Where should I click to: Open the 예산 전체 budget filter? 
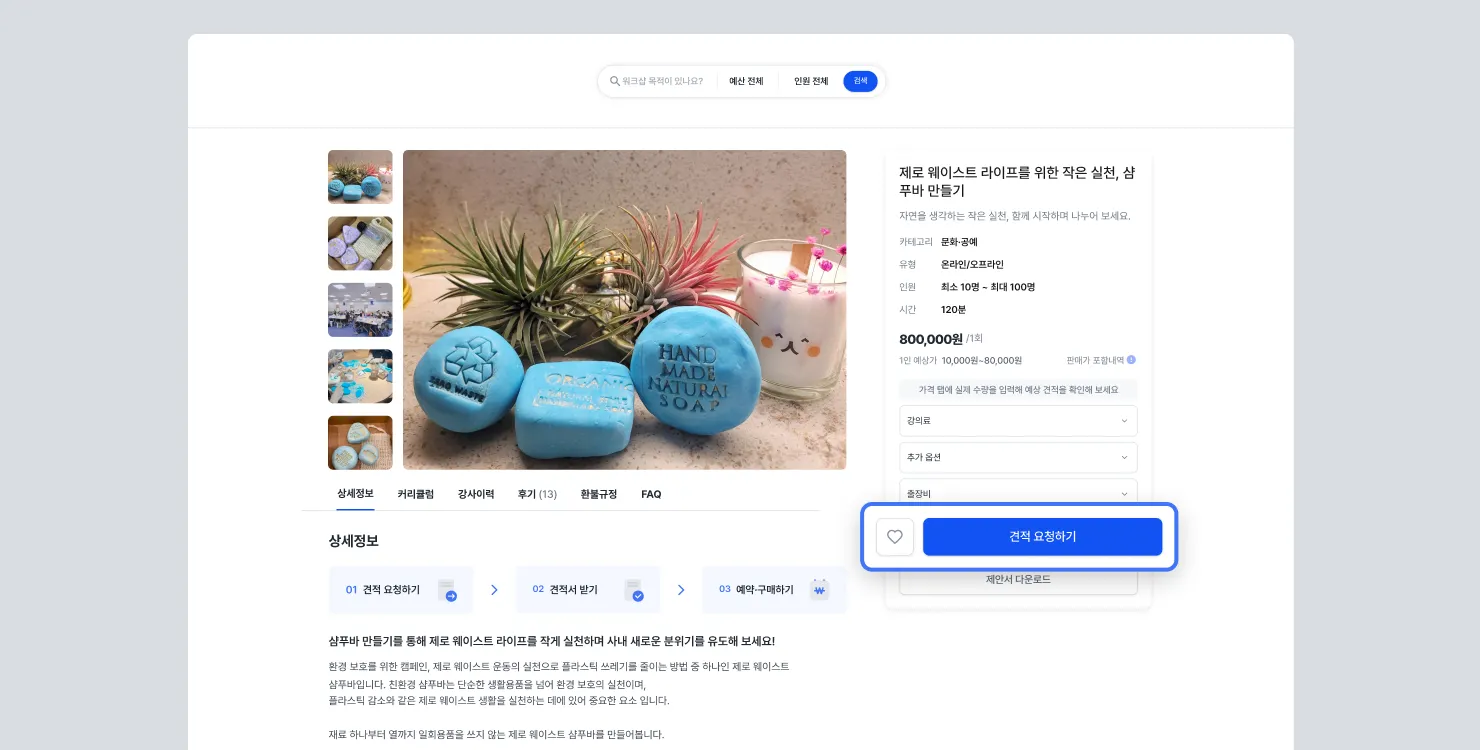(x=746, y=81)
